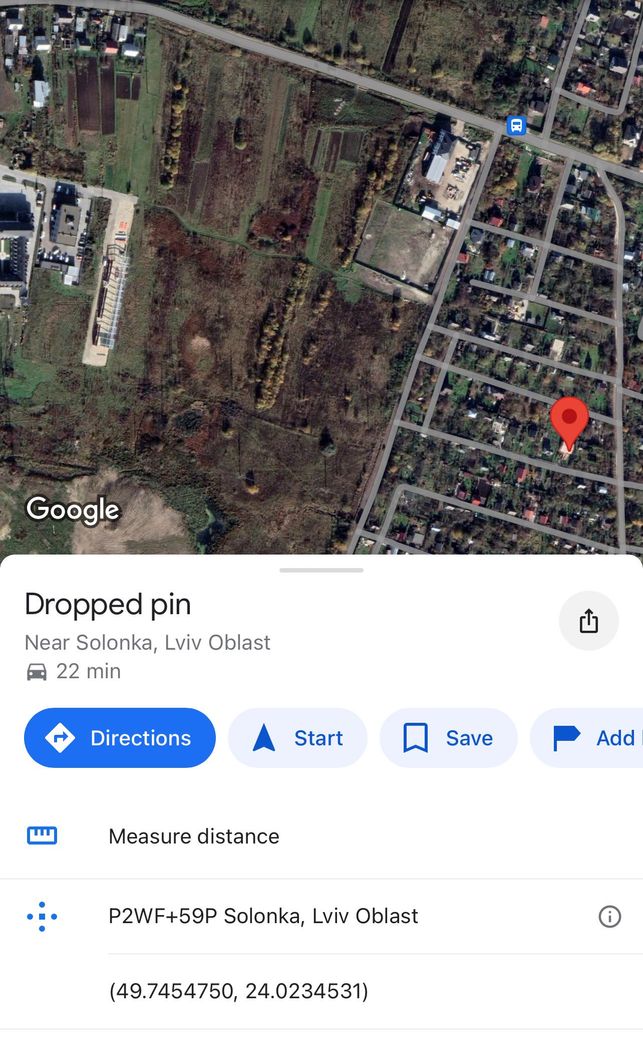Tap the bus stop marker on map
Image resolution: width=643 pixels, height=1037 pixels.
coord(516,125)
